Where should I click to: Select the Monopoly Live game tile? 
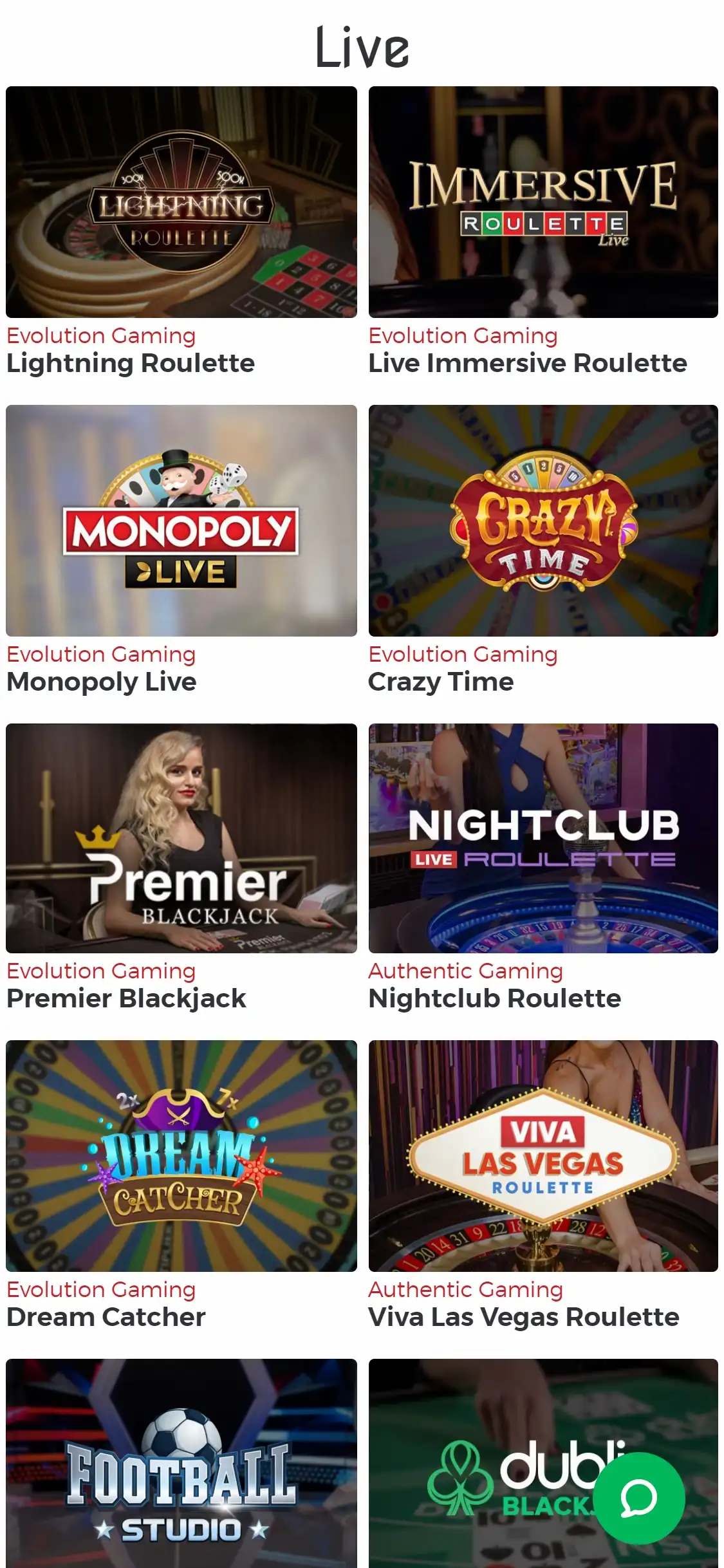click(x=181, y=520)
